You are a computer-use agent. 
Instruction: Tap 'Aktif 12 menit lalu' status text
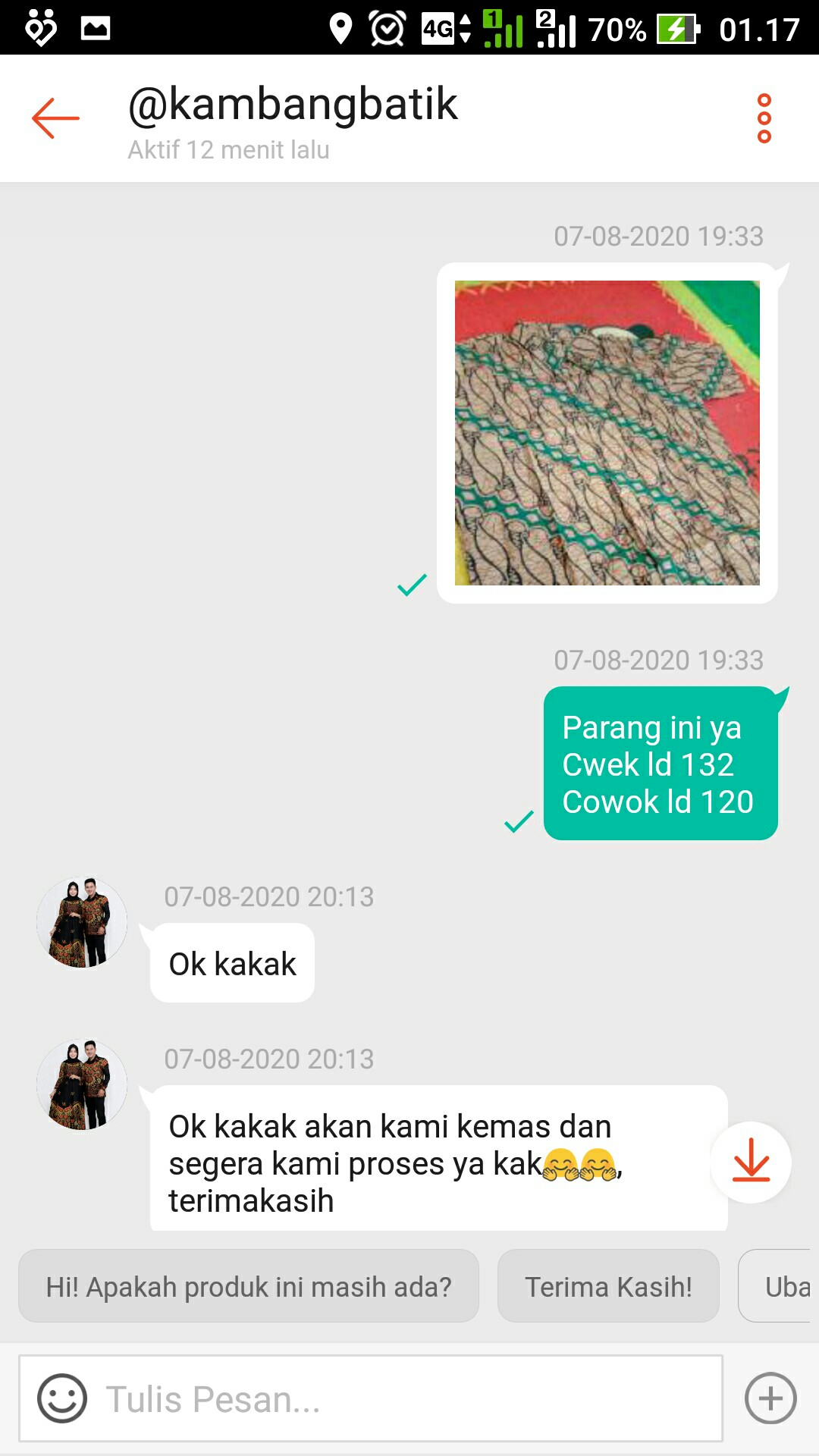click(x=227, y=149)
